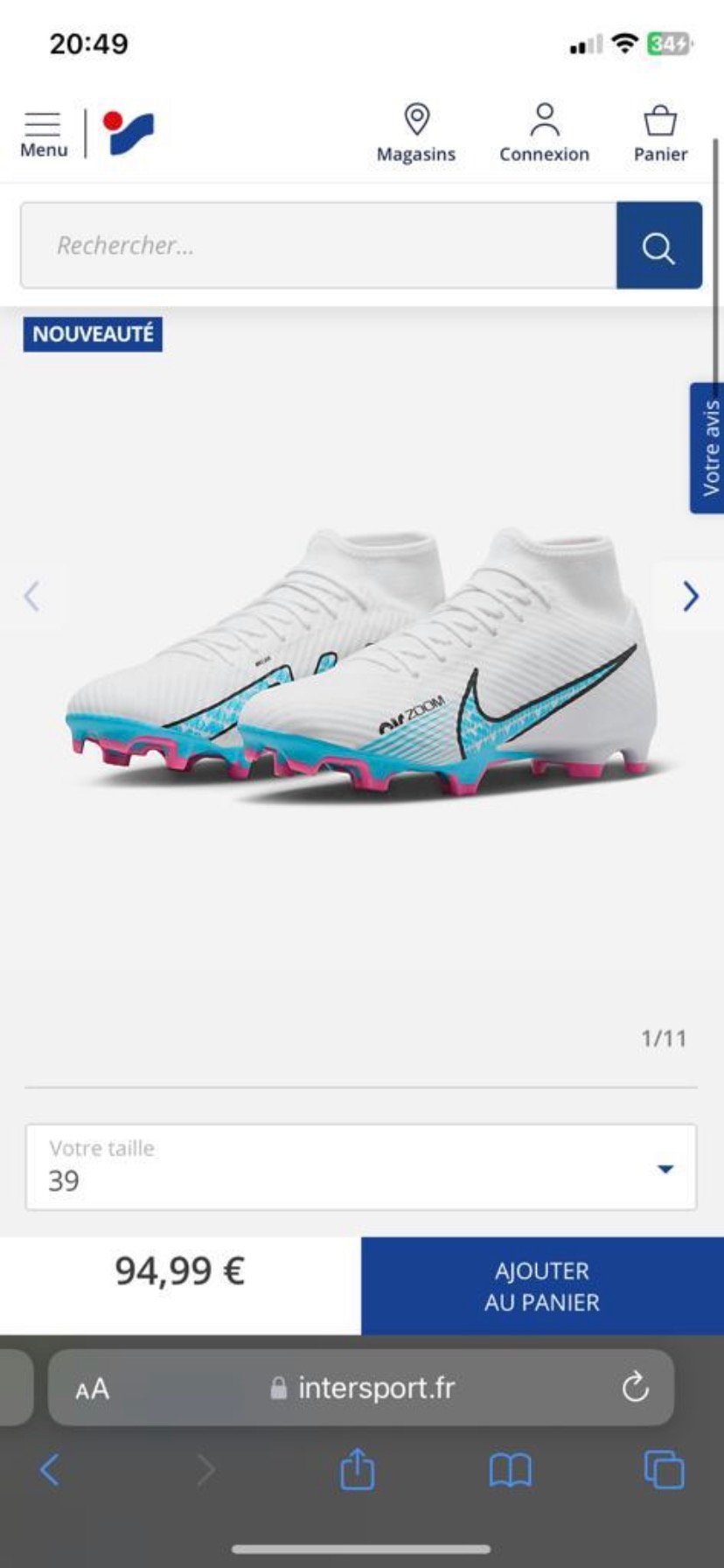Open Safari share sheet

tap(357, 1469)
